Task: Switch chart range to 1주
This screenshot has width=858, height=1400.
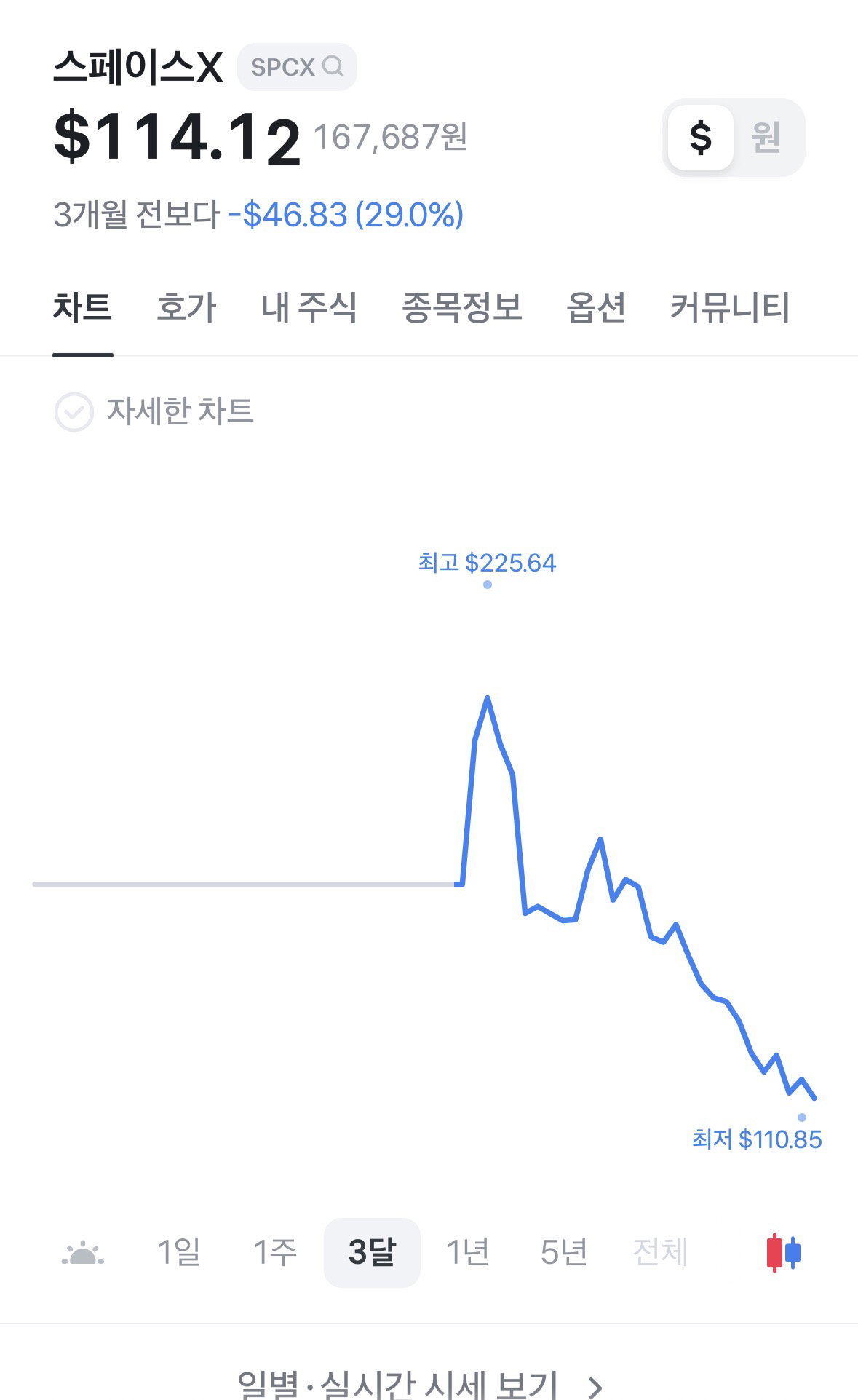Action: (x=275, y=1252)
